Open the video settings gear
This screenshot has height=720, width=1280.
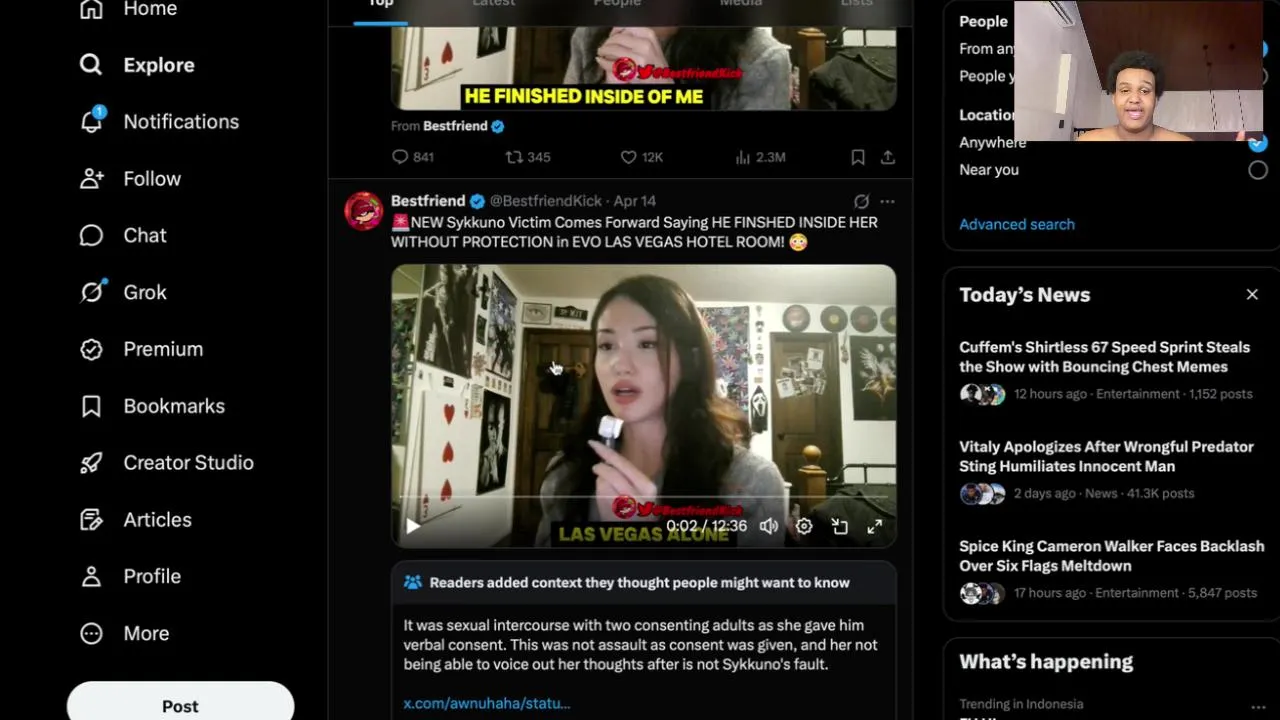pos(804,526)
